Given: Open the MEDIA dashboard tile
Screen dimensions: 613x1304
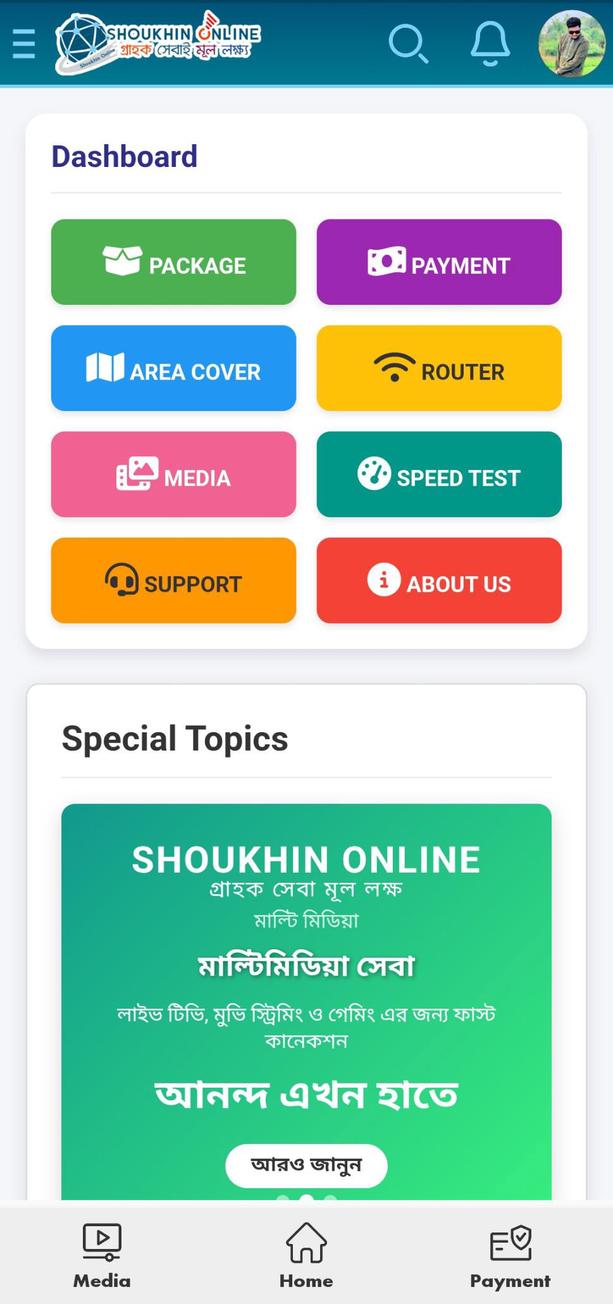Looking at the screenshot, I should pos(174,474).
